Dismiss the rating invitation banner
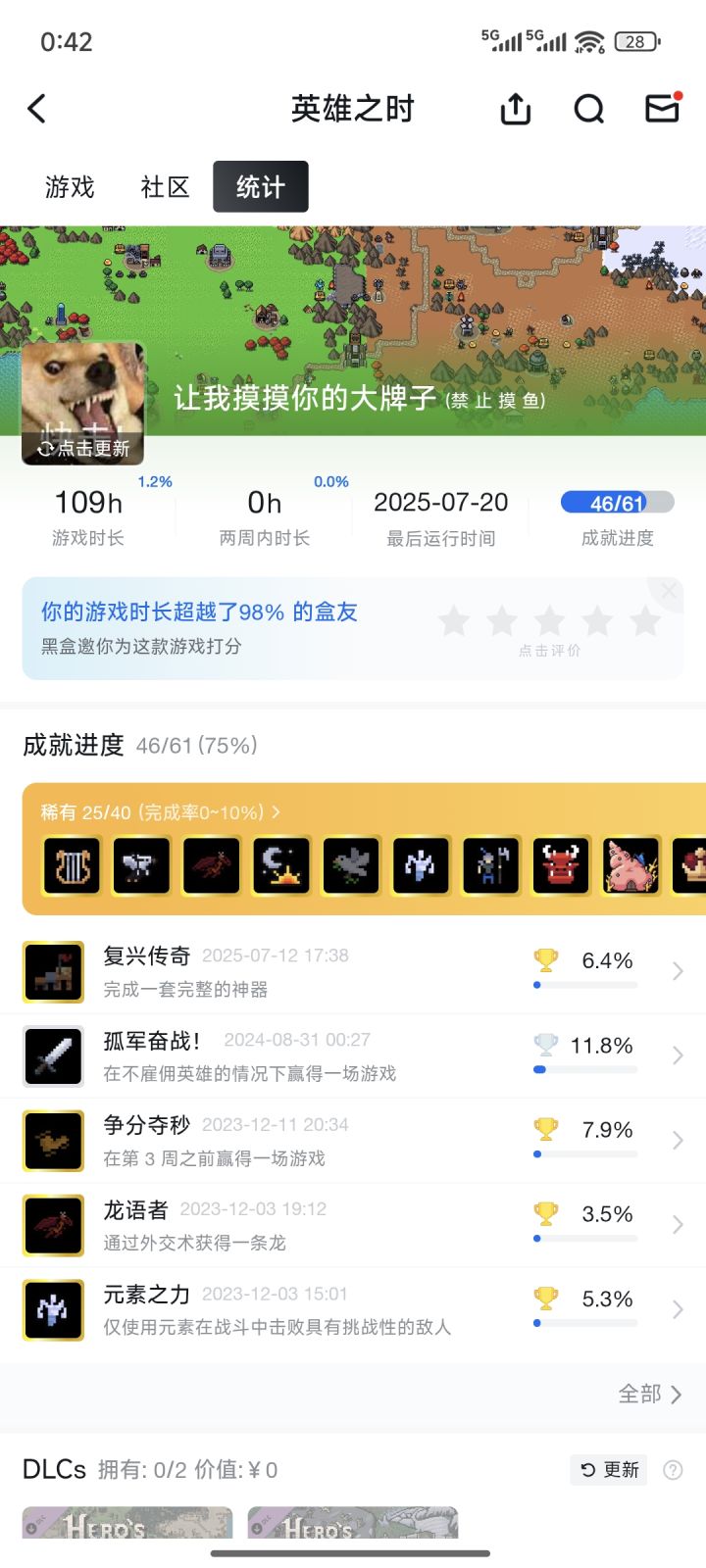Viewport: 706px width, 1568px height. tap(669, 591)
